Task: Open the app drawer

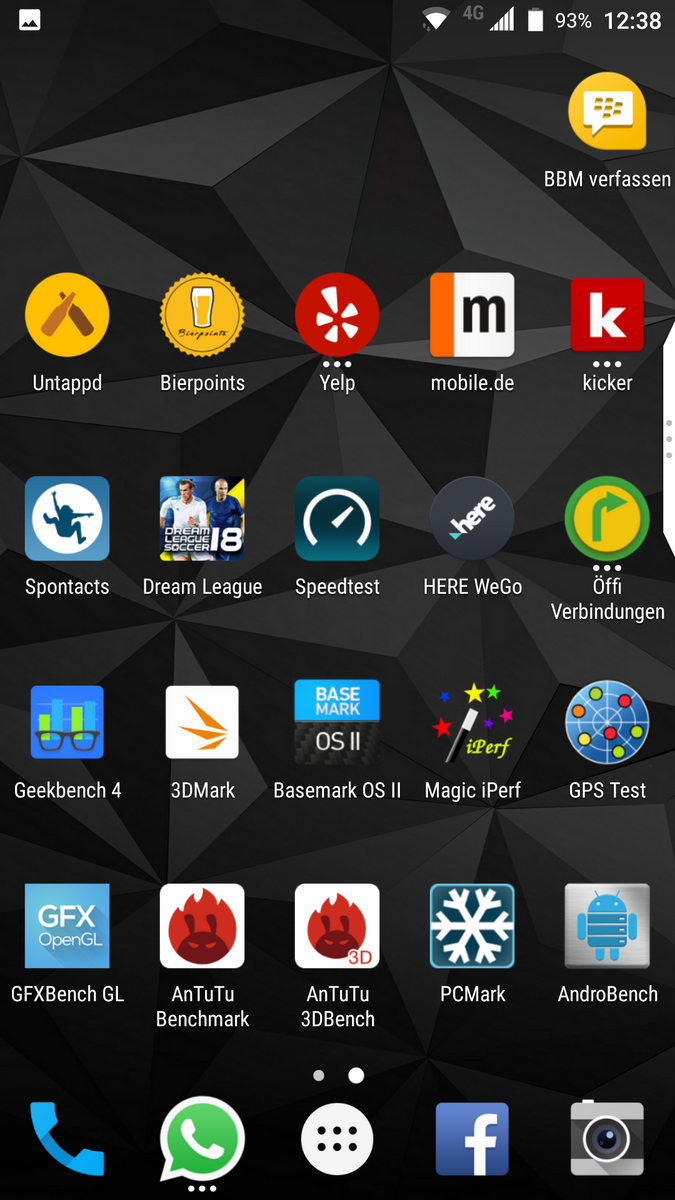Action: click(x=337, y=1140)
